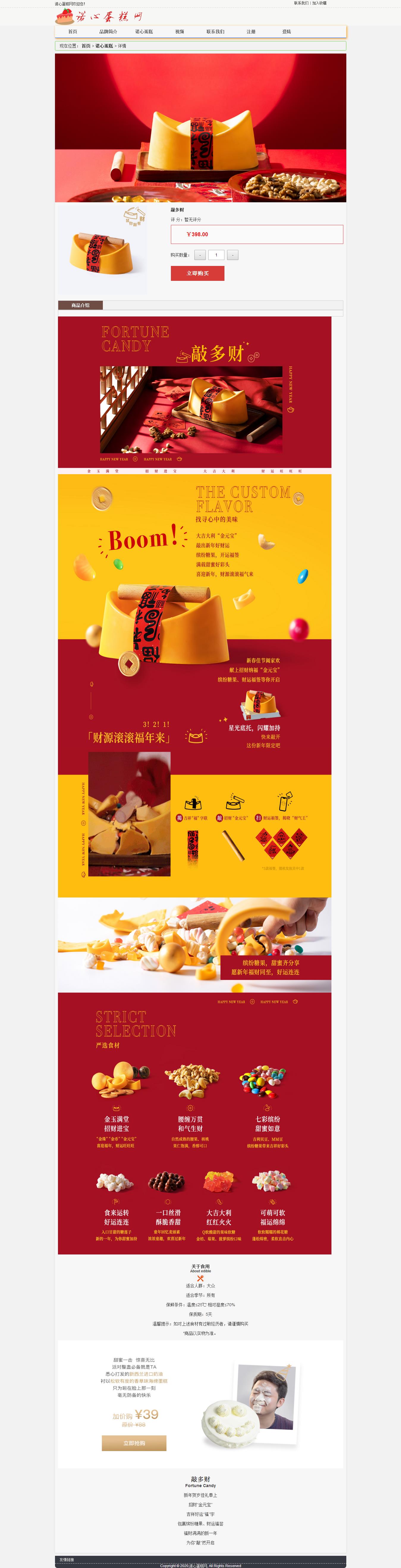Decrease quantity with the left minus button
This screenshot has height=1568, width=401.
(x=199, y=255)
